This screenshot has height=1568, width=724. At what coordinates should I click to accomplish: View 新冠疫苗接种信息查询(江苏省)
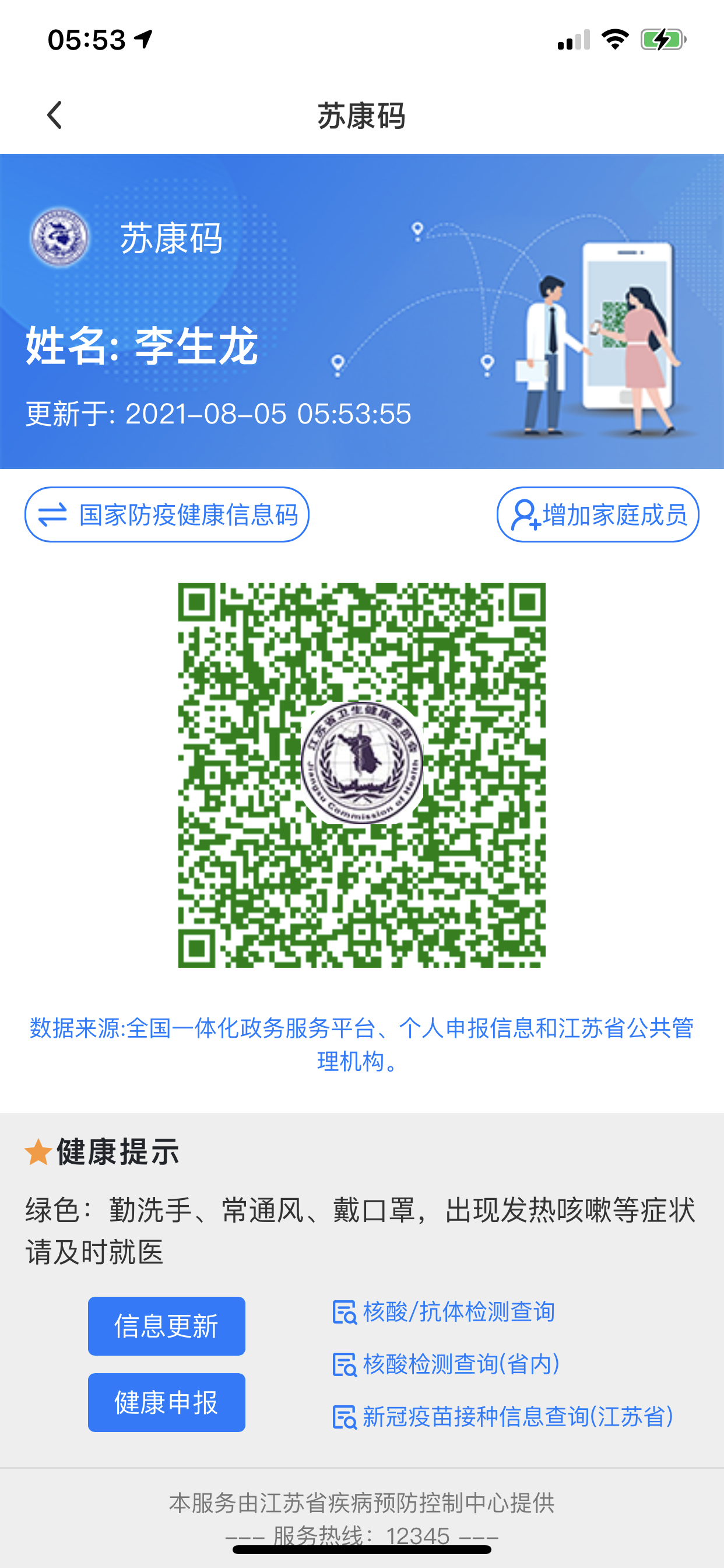(x=504, y=1416)
